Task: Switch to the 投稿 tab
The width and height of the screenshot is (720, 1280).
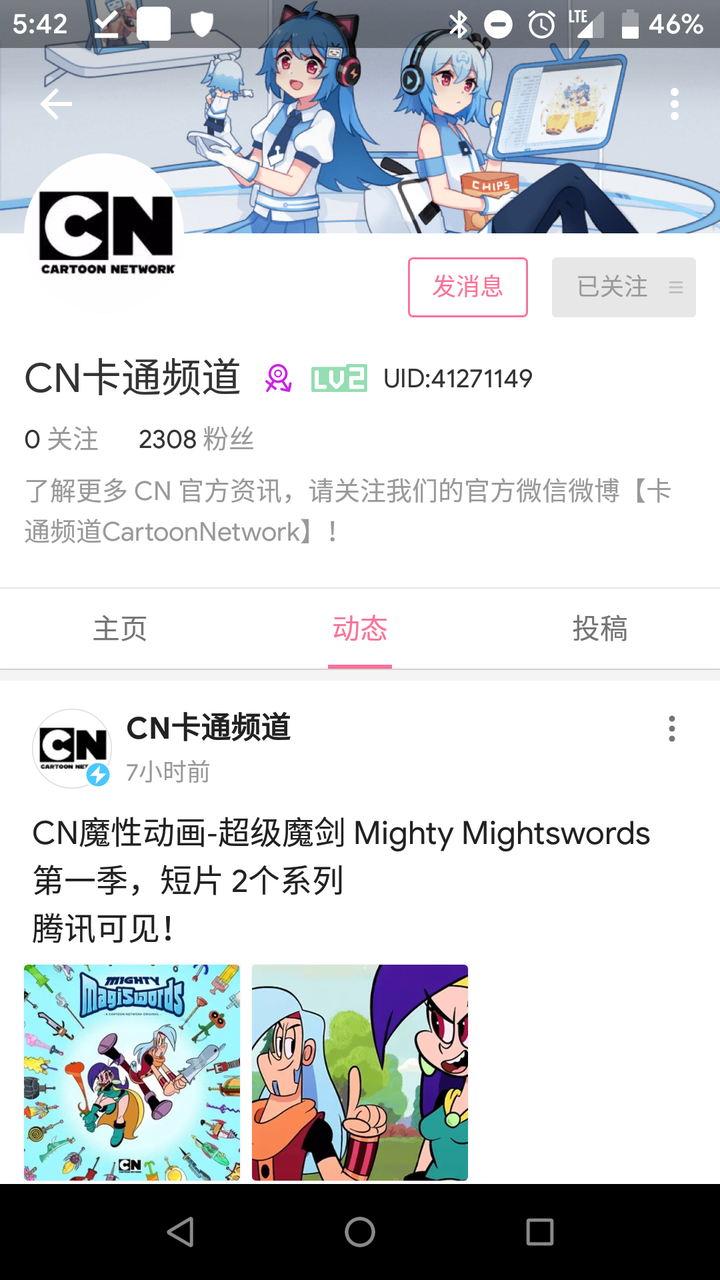Action: click(600, 628)
